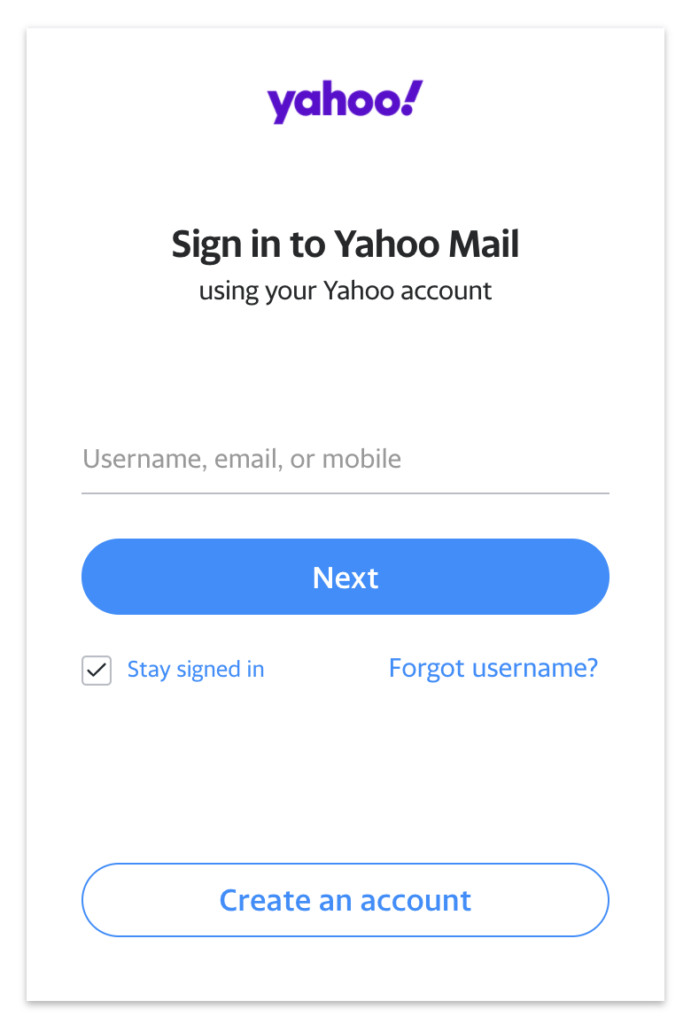Screen dimensions: 691x1024
Task: Focus the username, email, or mobile field
Action: pyautogui.click(x=344, y=460)
